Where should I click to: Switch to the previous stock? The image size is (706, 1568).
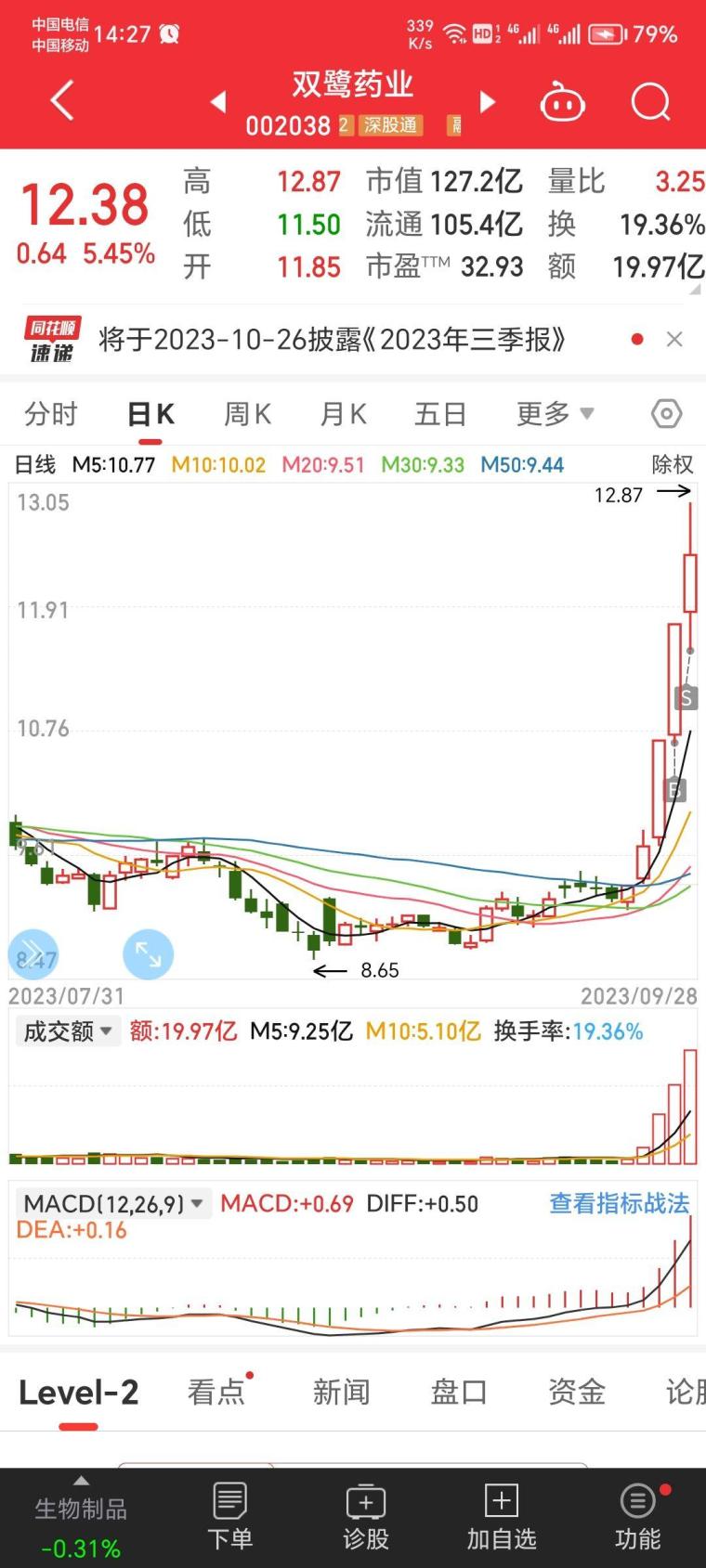pyautogui.click(x=218, y=101)
